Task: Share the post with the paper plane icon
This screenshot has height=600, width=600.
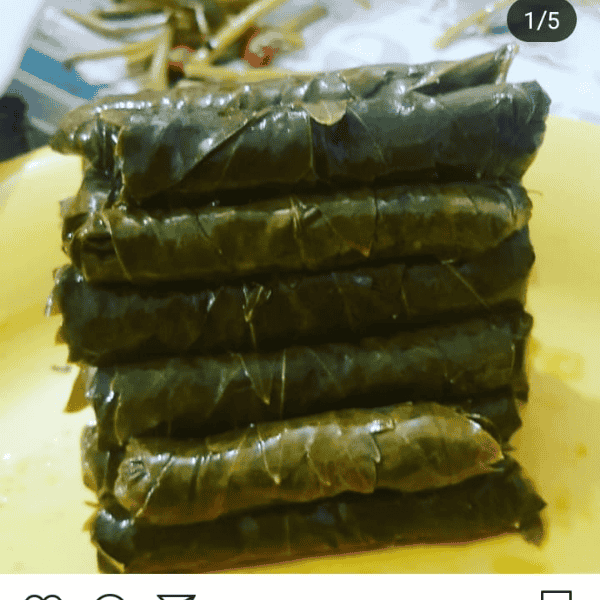Action: tap(176, 596)
